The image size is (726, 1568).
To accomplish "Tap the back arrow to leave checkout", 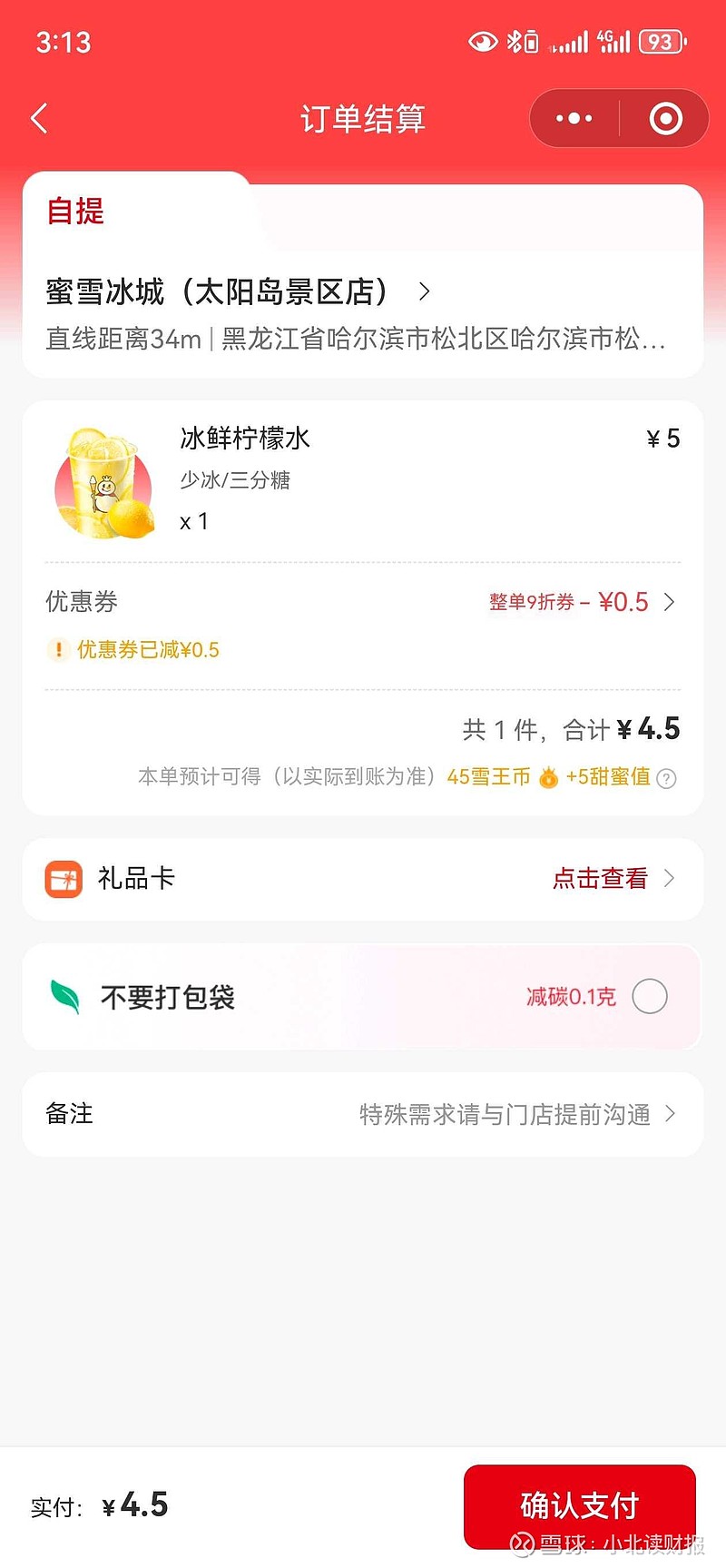I will 38,119.
